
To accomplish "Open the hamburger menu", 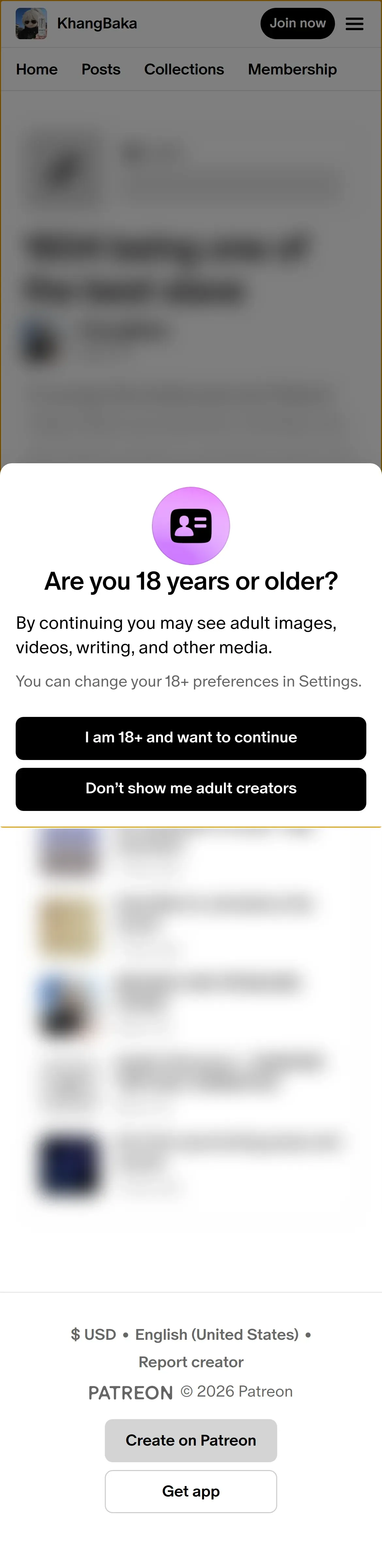I will (x=355, y=24).
